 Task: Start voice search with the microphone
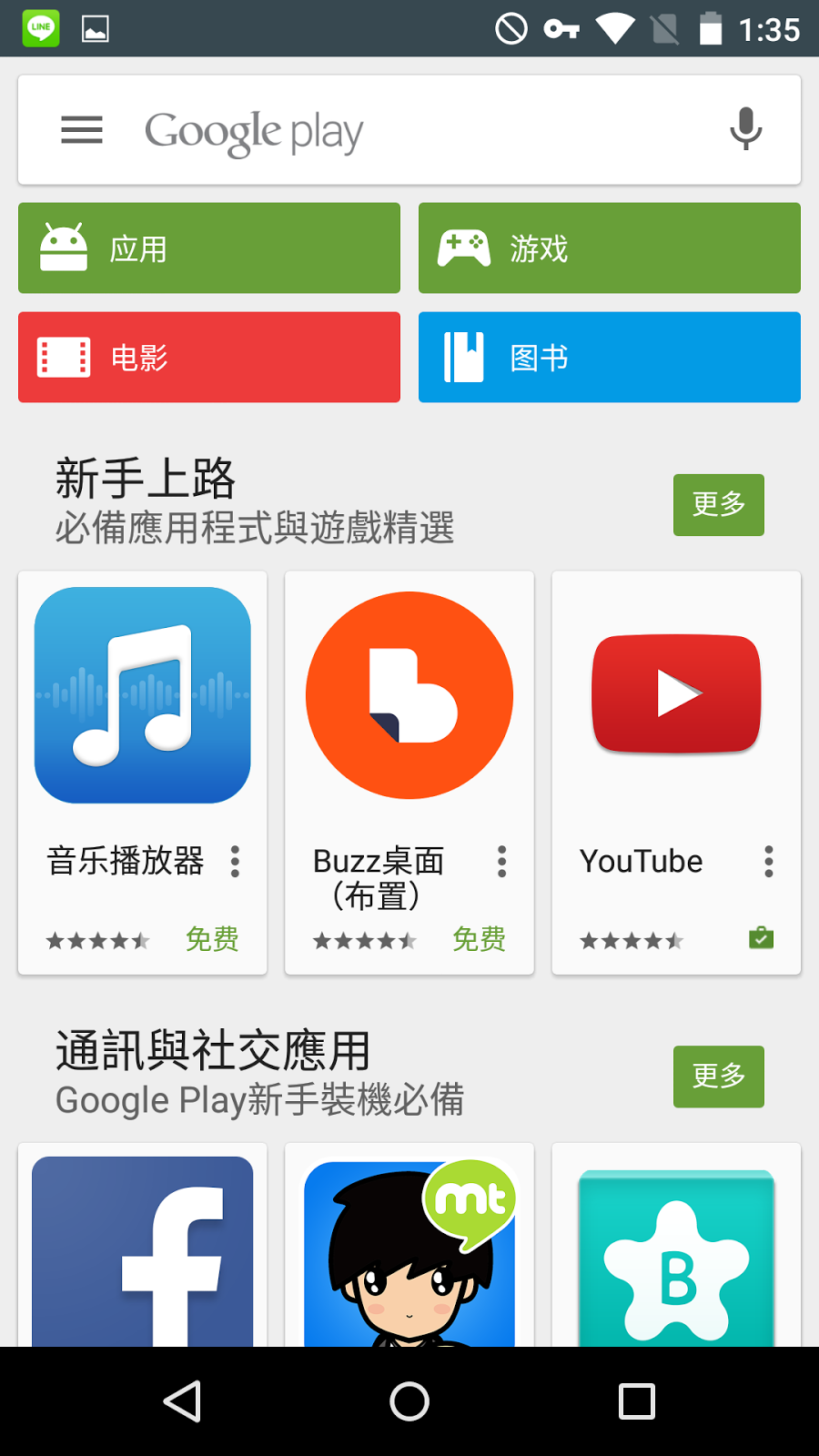click(x=745, y=130)
